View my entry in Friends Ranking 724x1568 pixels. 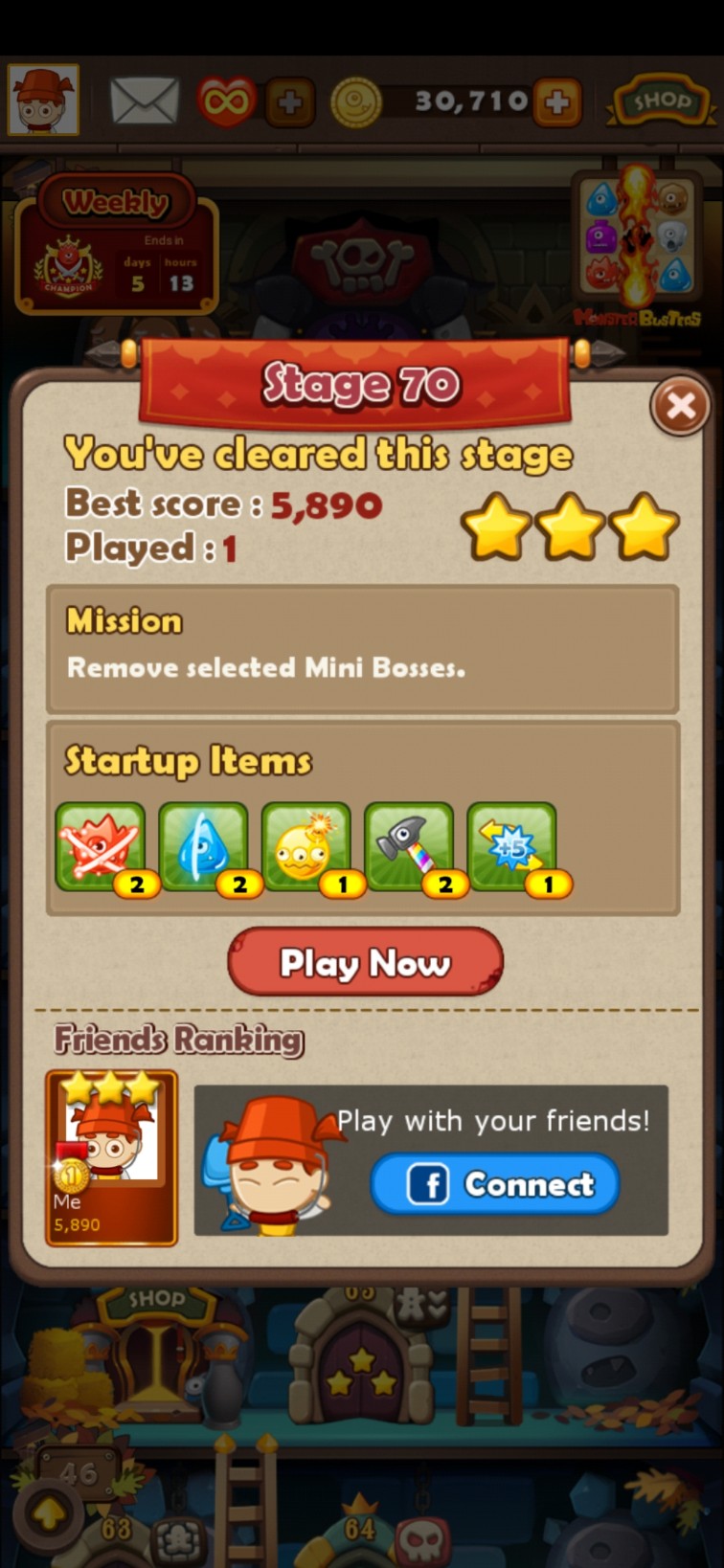pyautogui.click(x=111, y=1157)
